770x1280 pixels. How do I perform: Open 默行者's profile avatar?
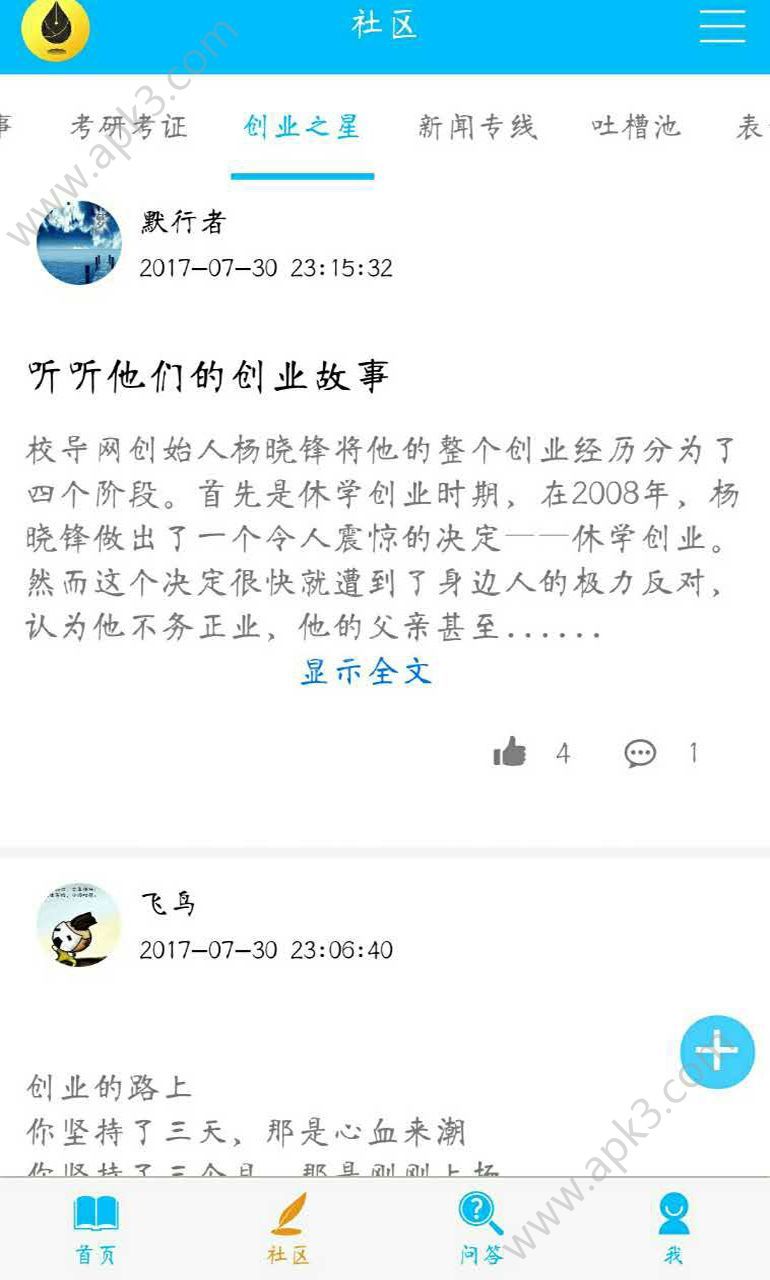pyautogui.click(x=79, y=243)
